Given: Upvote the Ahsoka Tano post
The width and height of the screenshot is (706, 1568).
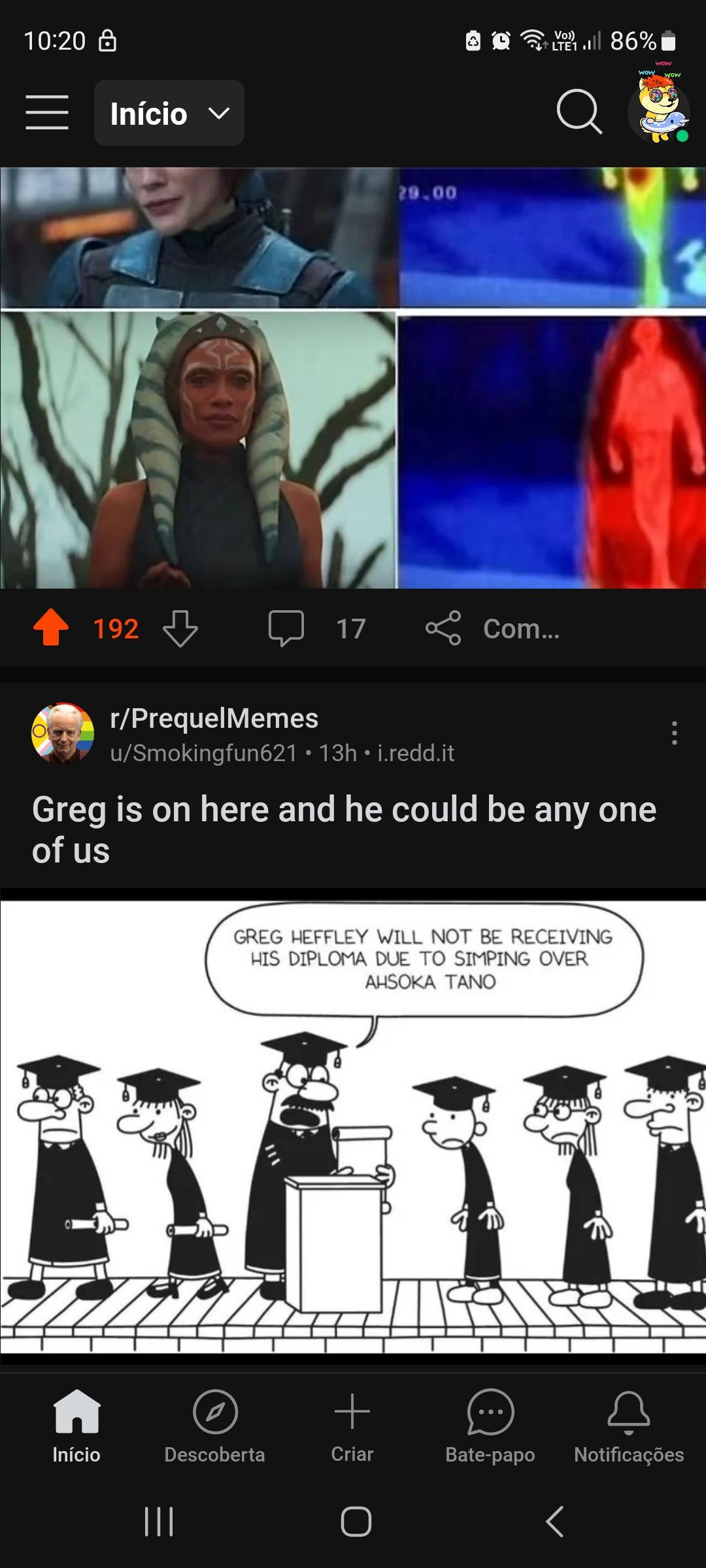Looking at the screenshot, I should tap(52, 629).
